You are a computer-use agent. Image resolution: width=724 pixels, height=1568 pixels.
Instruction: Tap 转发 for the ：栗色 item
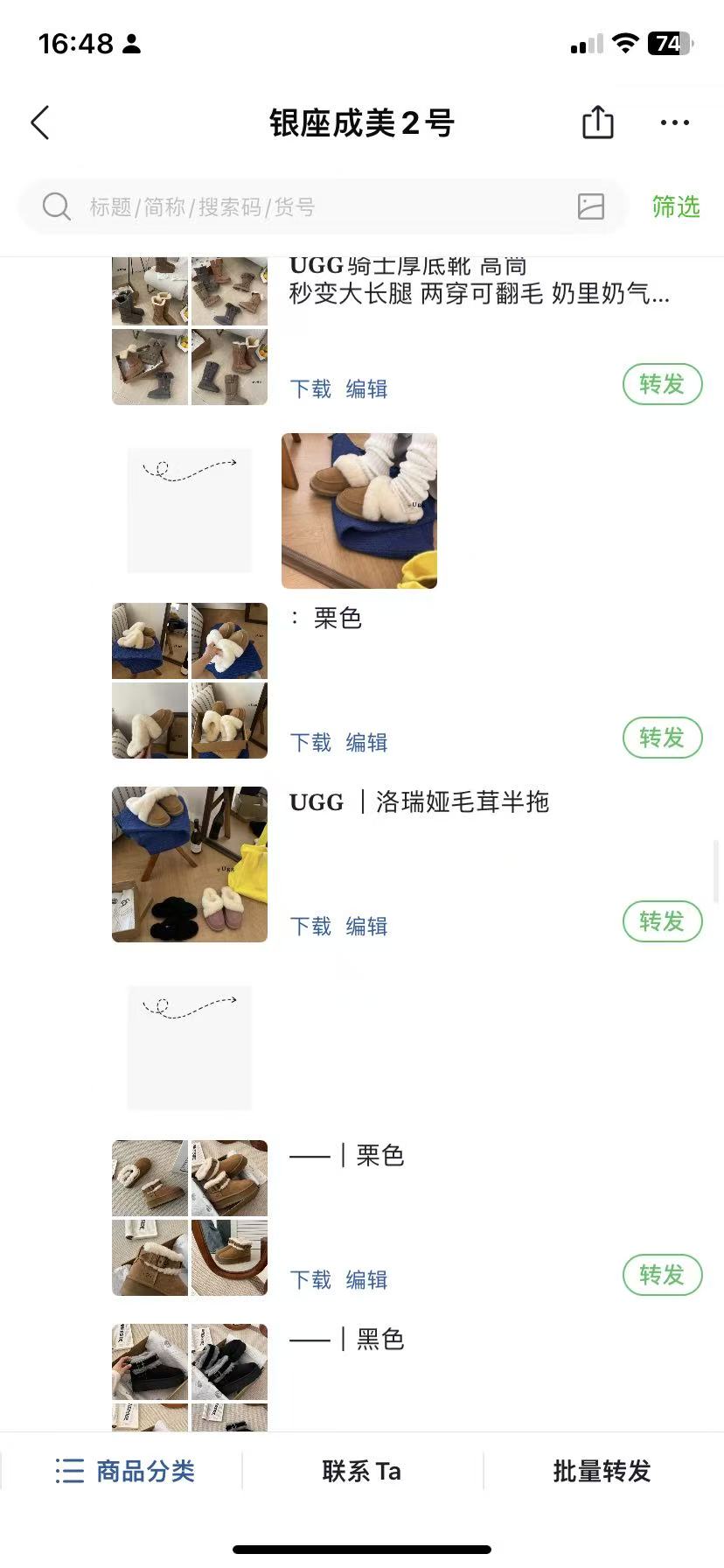662,738
